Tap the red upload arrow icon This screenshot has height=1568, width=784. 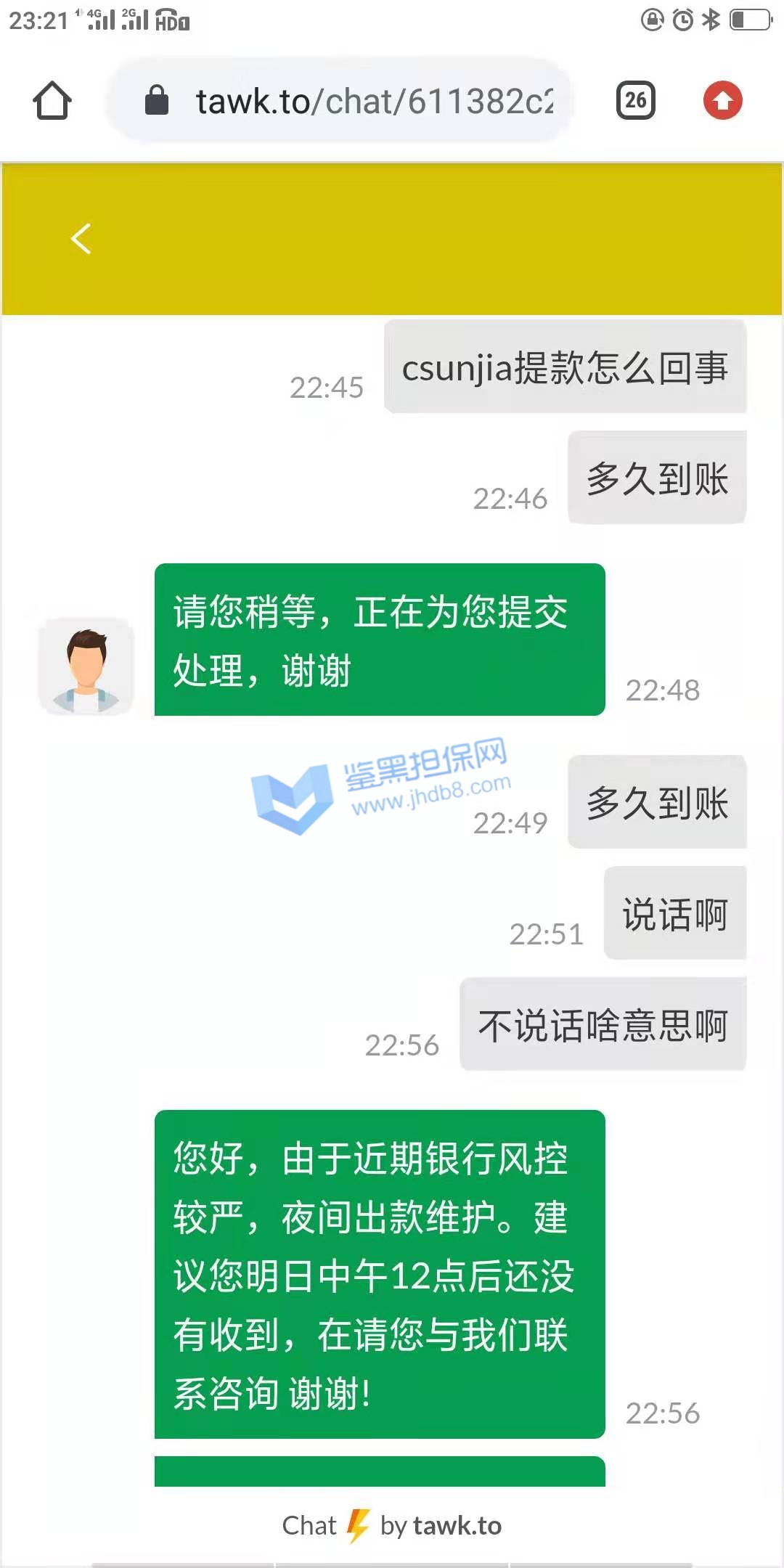(x=722, y=100)
